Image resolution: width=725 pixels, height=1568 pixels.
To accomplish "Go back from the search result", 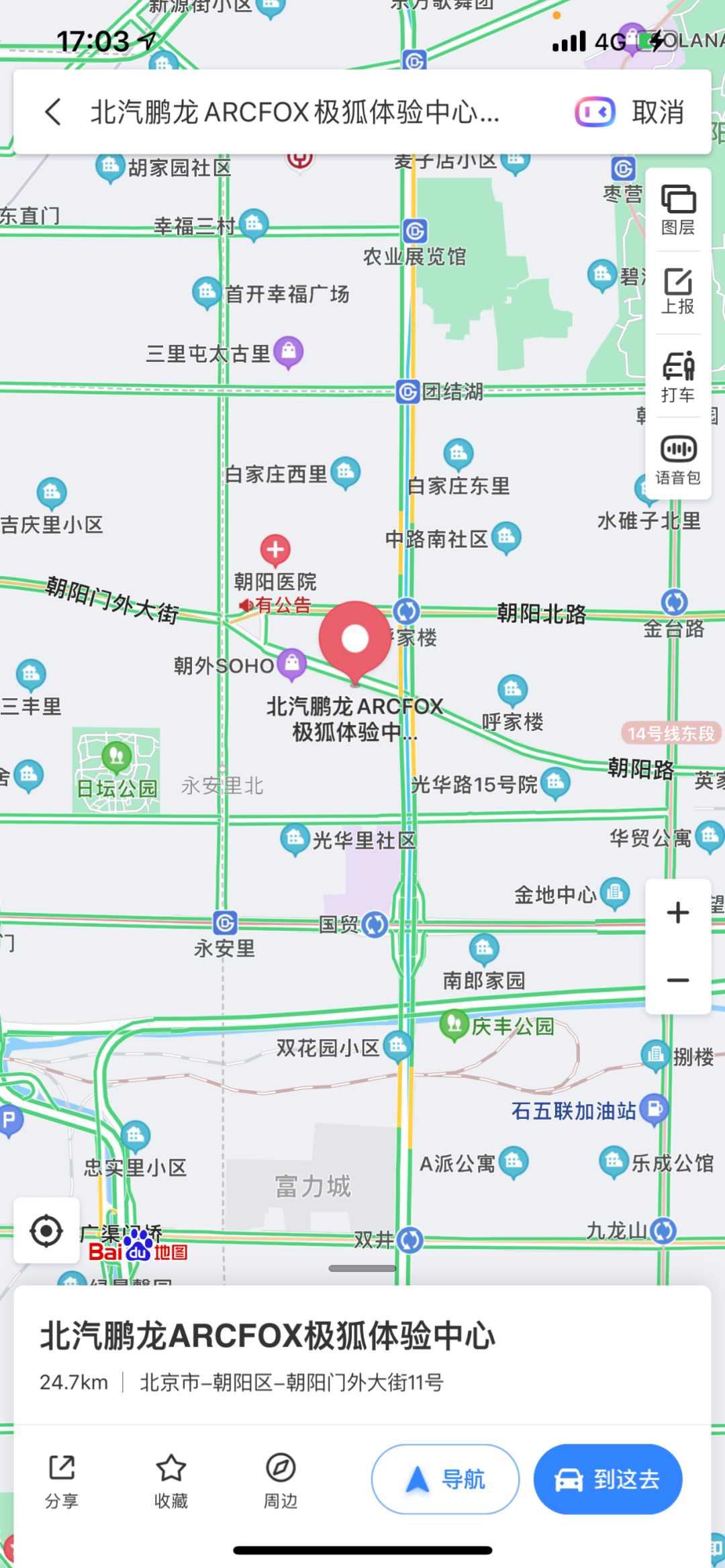I will tap(54, 111).
